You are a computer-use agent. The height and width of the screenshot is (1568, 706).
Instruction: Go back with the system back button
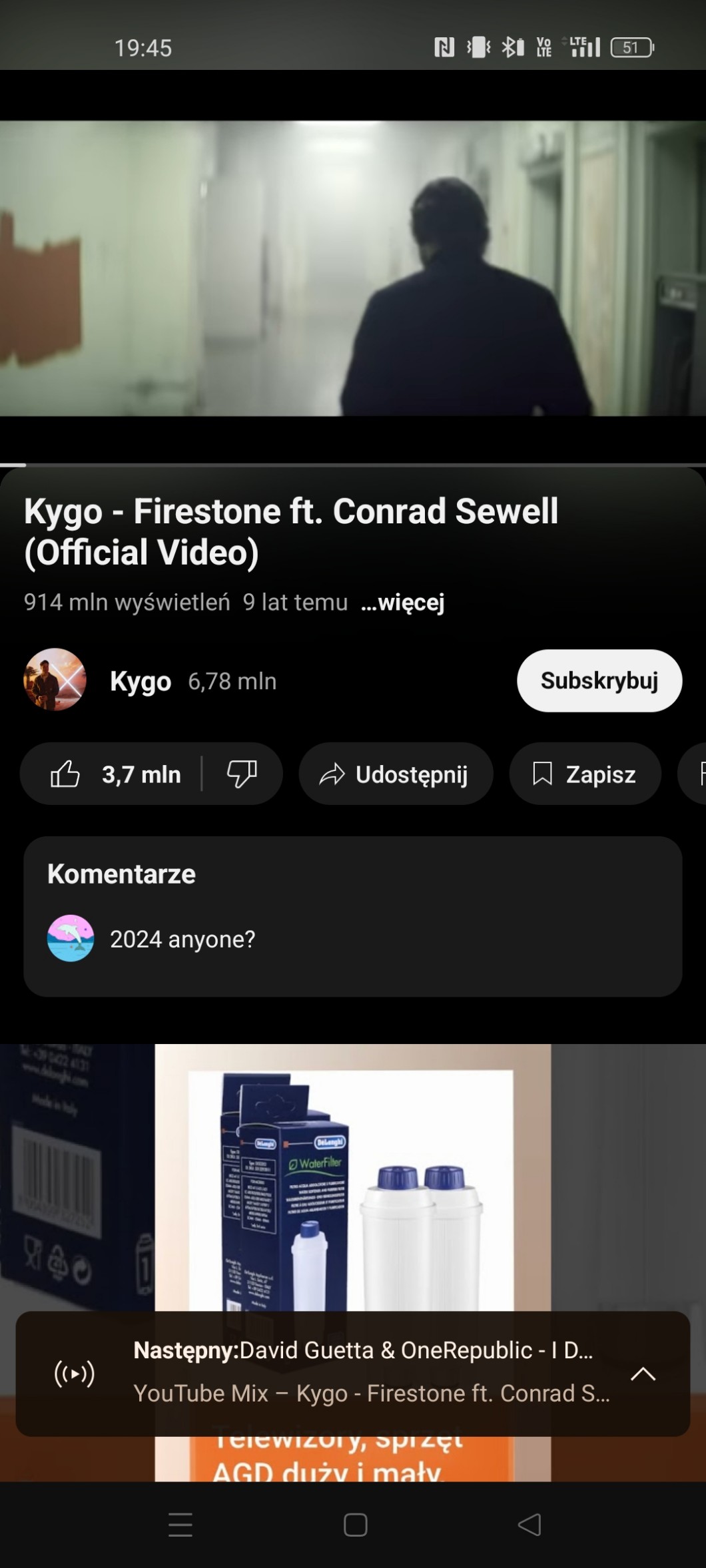pos(529,1524)
